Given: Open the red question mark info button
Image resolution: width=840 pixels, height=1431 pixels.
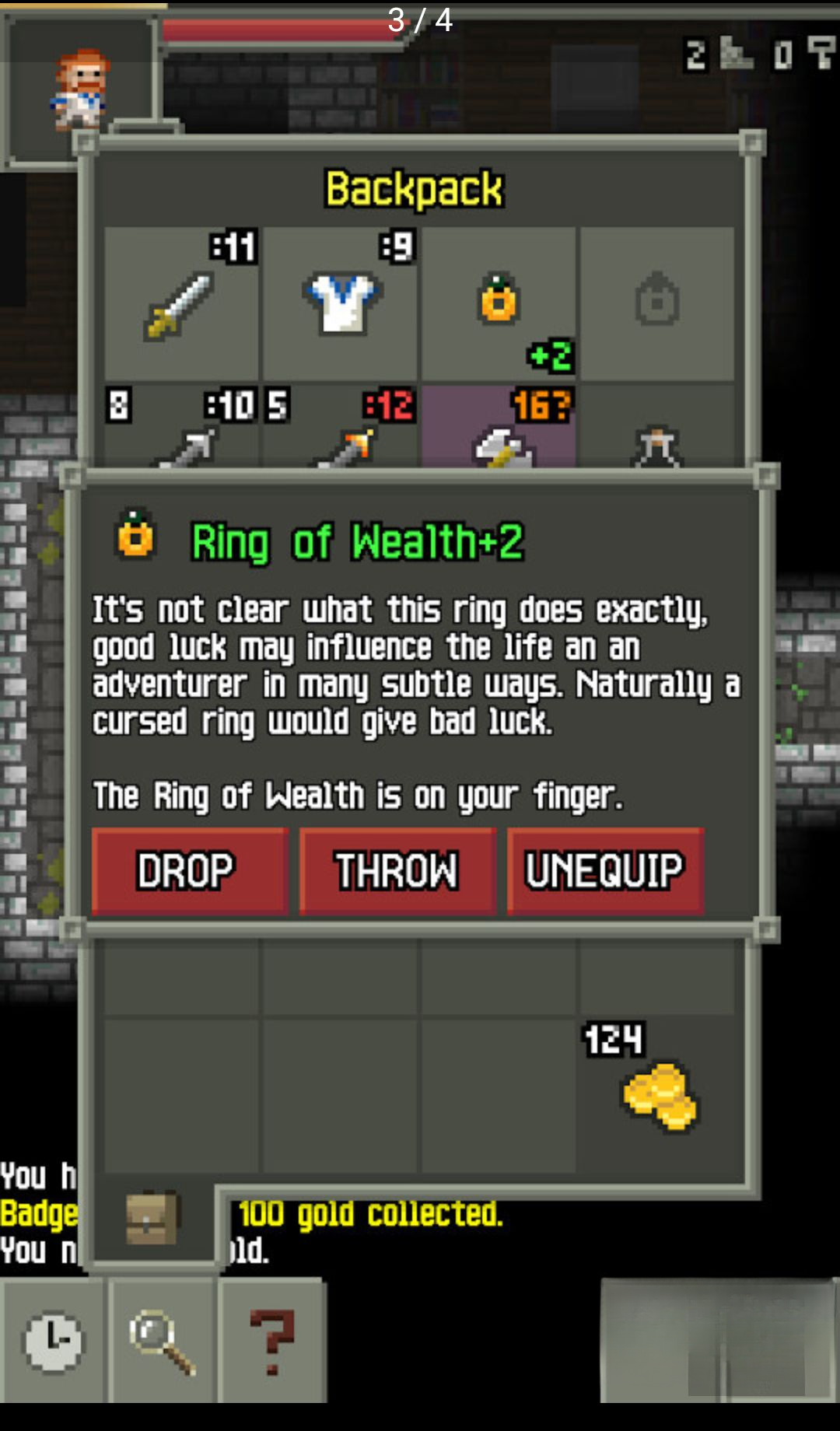Looking at the screenshot, I should tap(271, 1342).
